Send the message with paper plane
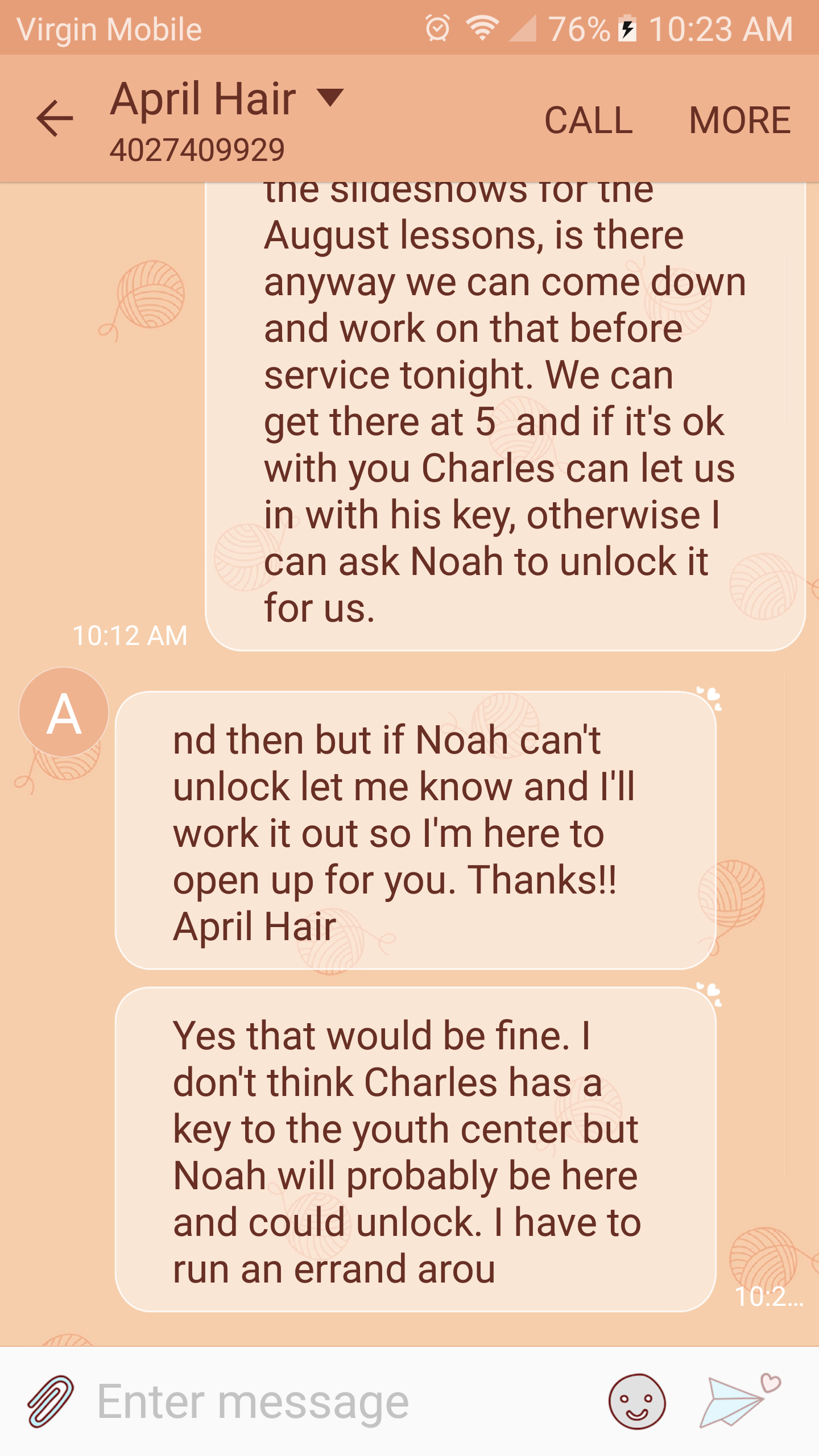Screen dimensions: 819x1456 pos(737,1401)
